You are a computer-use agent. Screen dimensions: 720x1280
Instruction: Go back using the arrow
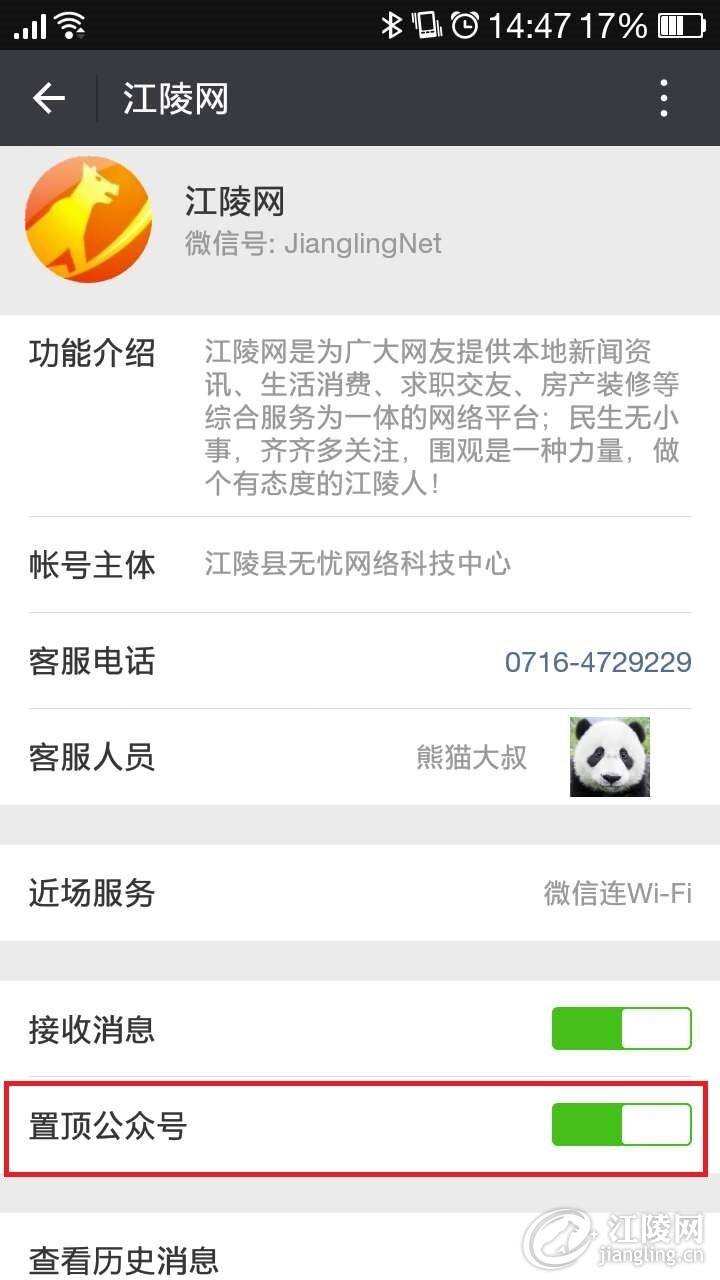48,98
